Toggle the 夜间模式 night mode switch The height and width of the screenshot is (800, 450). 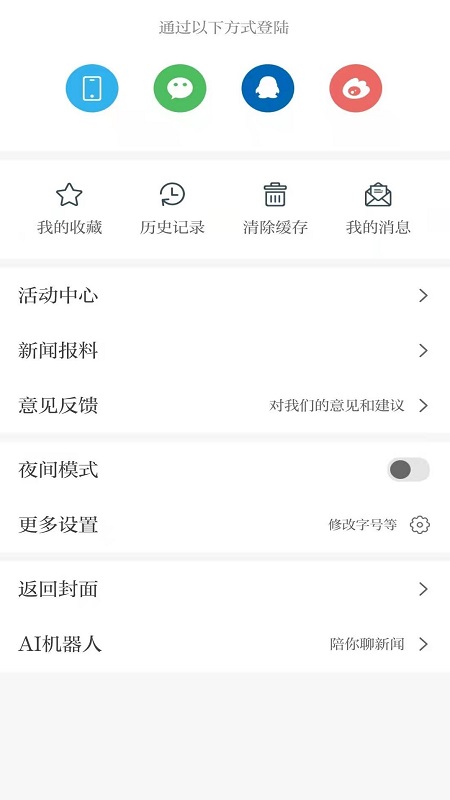coord(408,469)
